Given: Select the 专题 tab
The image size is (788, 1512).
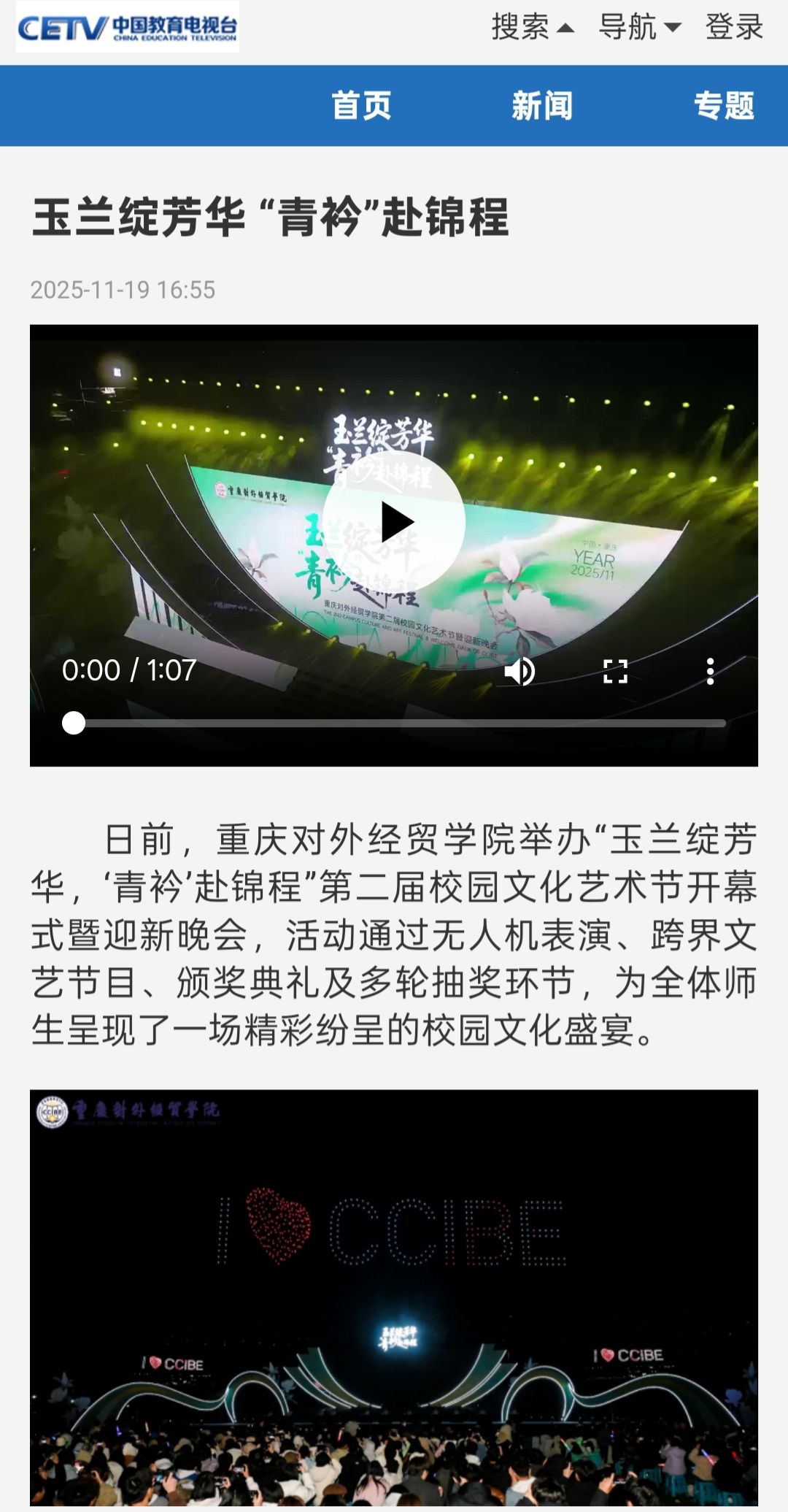Looking at the screenshot, I should pyautogui.click(x=723, y=106).
